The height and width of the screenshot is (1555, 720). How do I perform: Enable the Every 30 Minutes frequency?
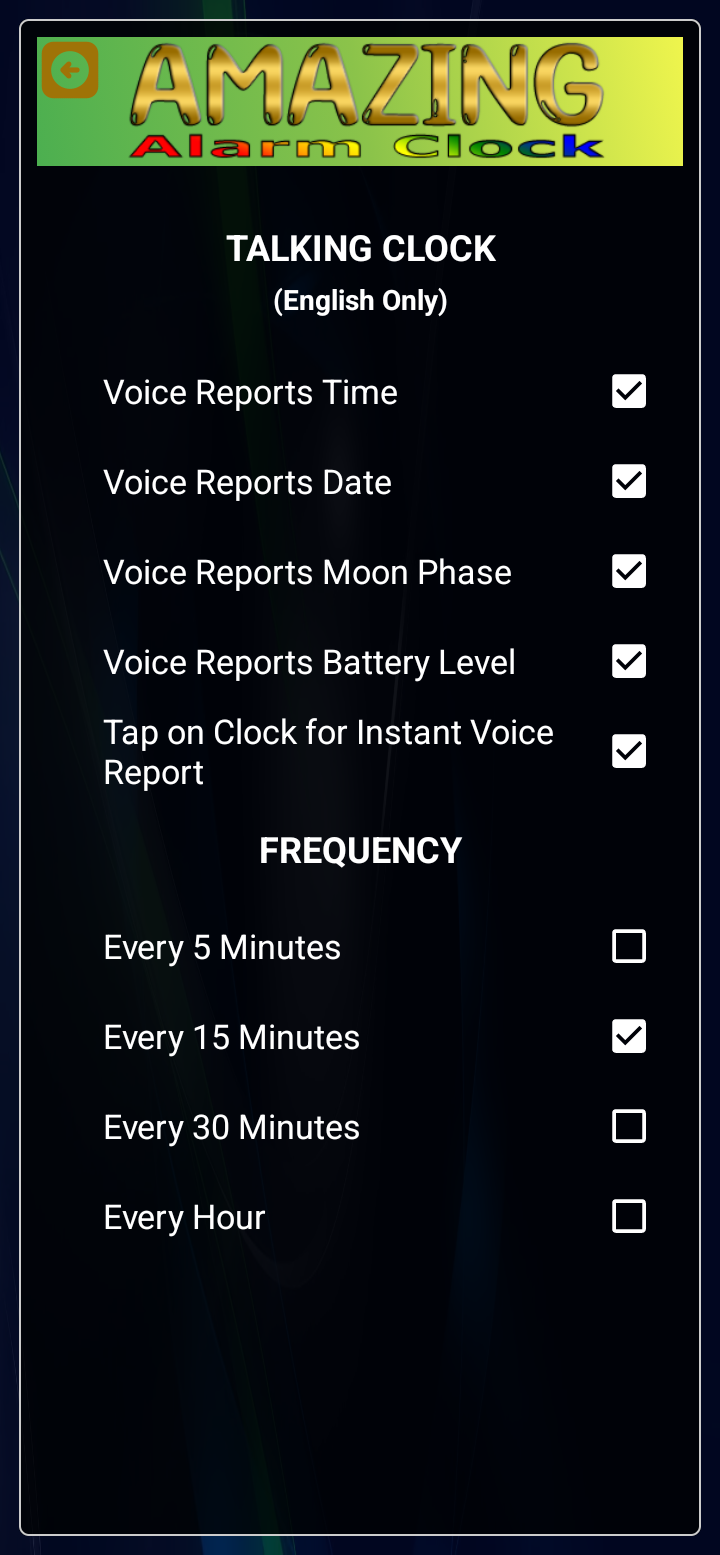point(629,1127)
